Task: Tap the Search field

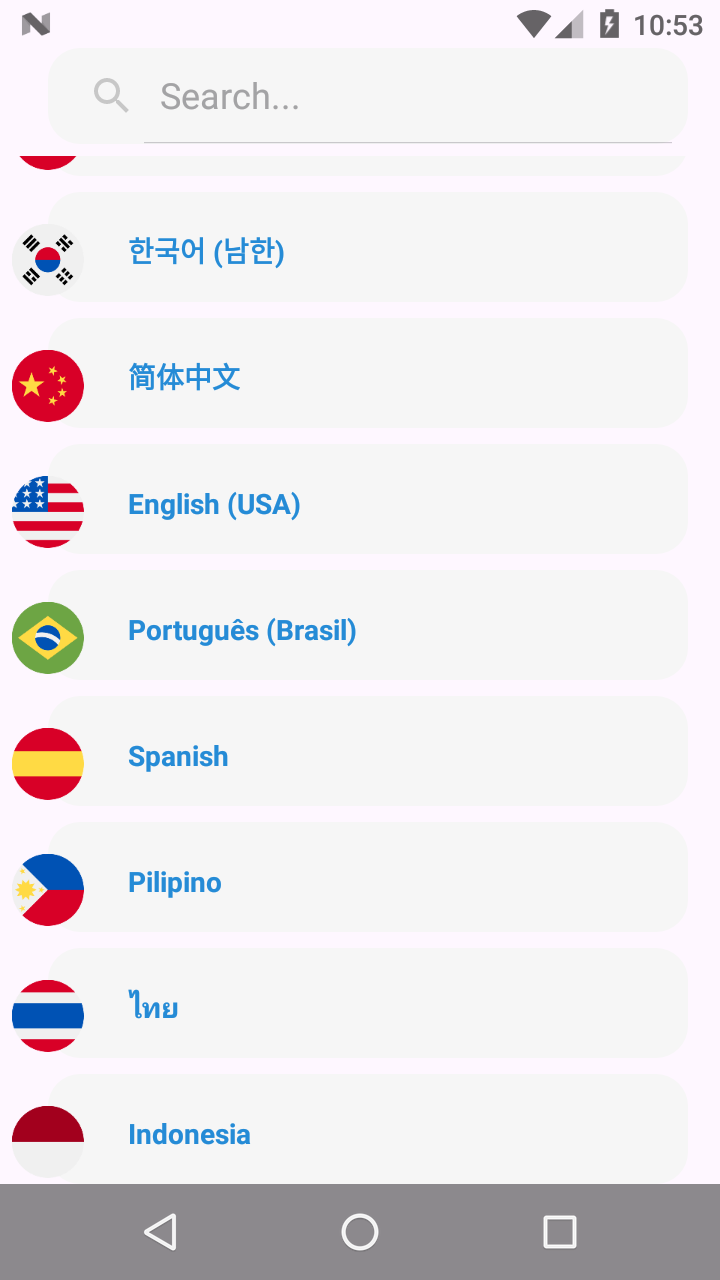Action: coord(408,97)
